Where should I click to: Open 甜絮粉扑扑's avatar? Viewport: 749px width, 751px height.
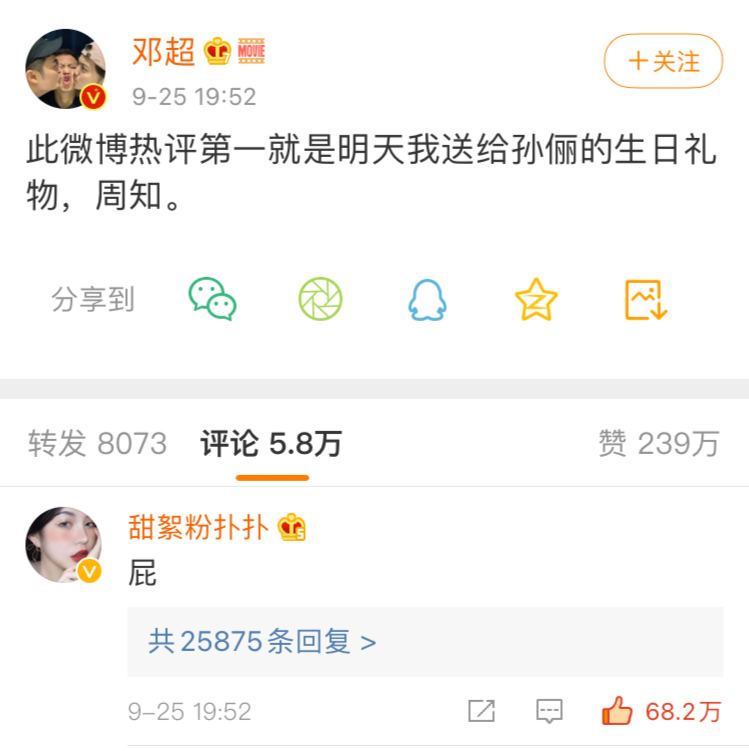63,545
